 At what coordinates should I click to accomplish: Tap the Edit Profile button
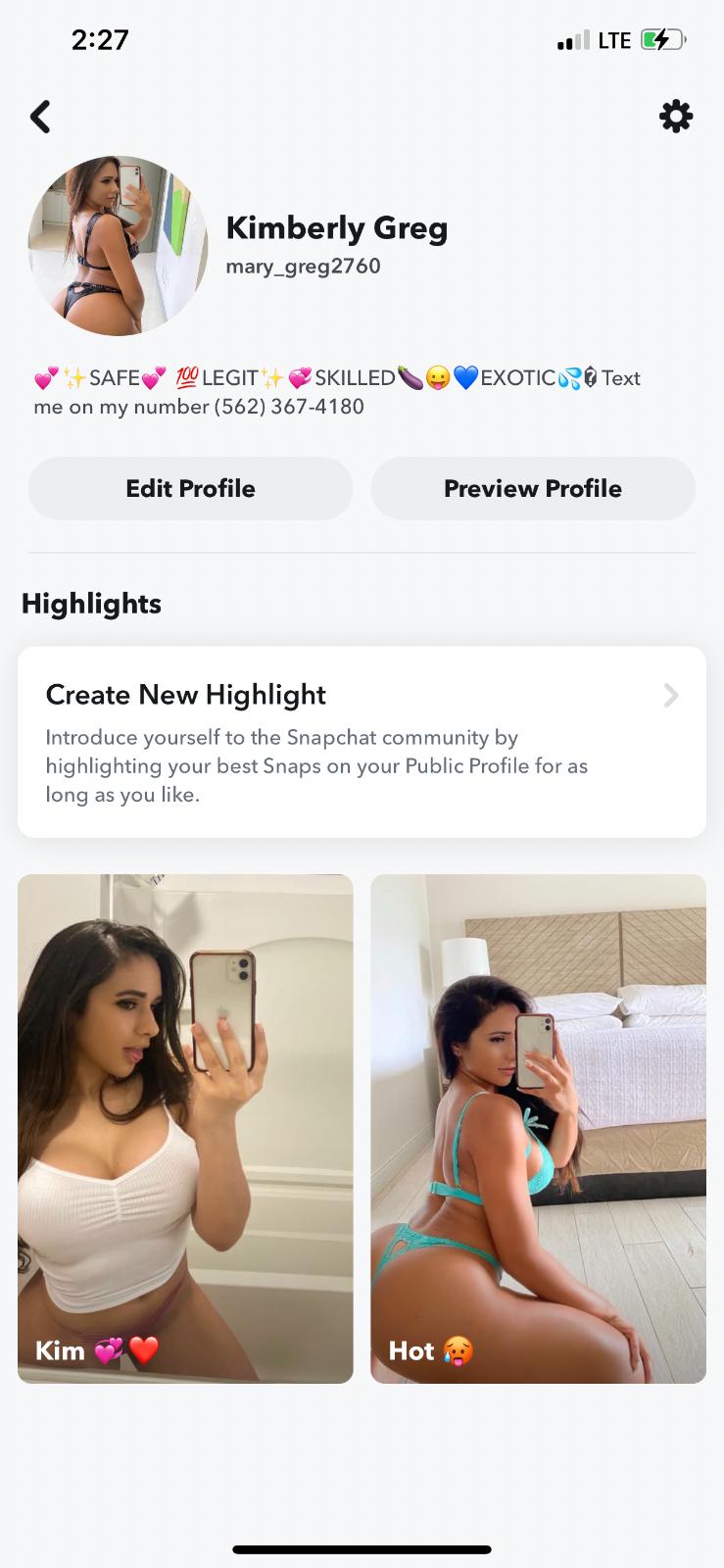(190, 488)
